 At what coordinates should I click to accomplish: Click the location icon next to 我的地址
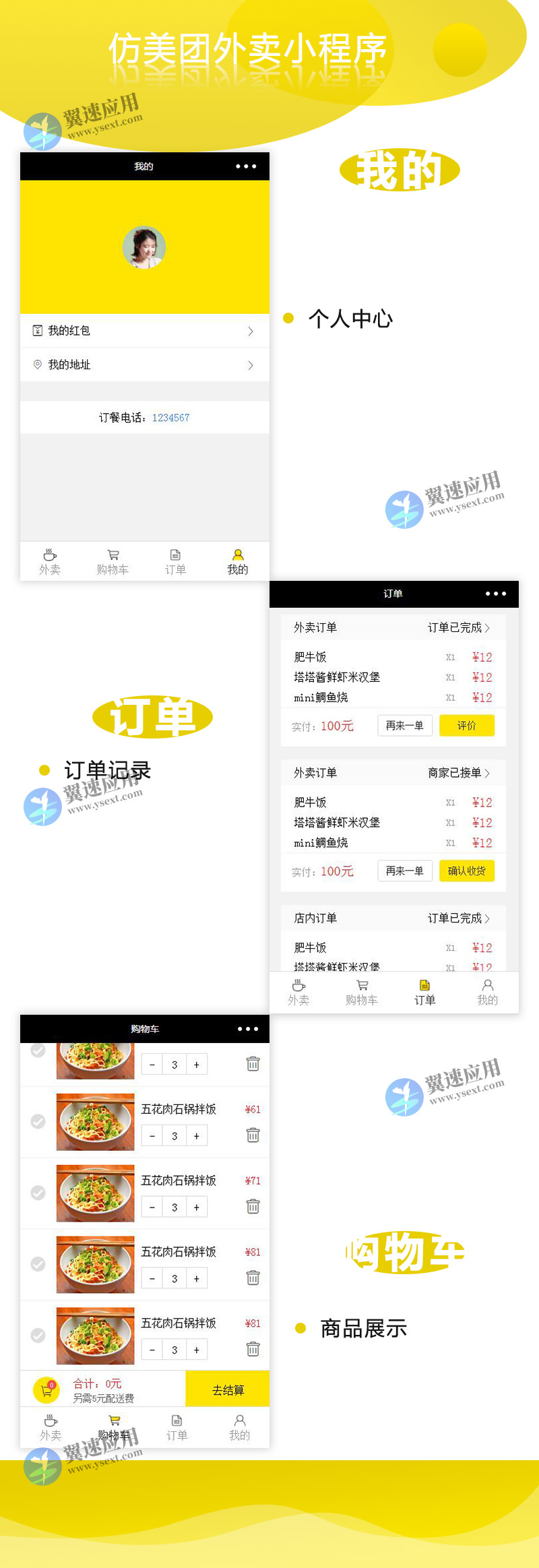[37, 365]
